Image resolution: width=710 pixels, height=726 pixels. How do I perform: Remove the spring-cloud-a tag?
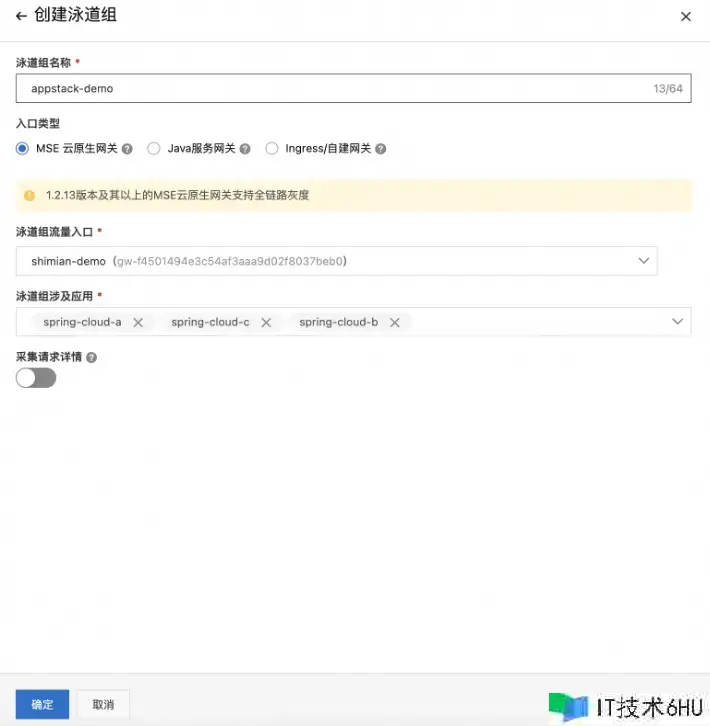tap(138, 322)
